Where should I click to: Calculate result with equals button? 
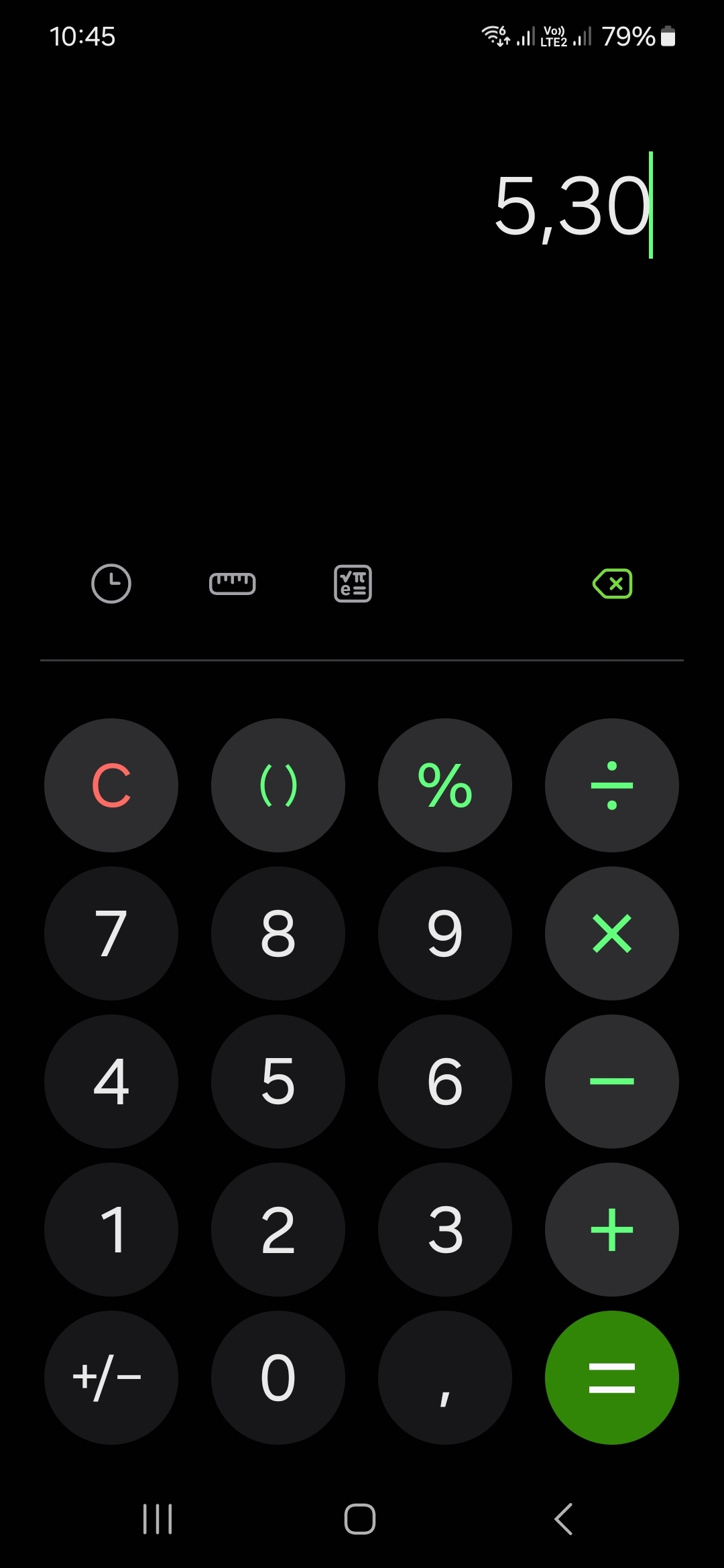(x=612, y=1378)
